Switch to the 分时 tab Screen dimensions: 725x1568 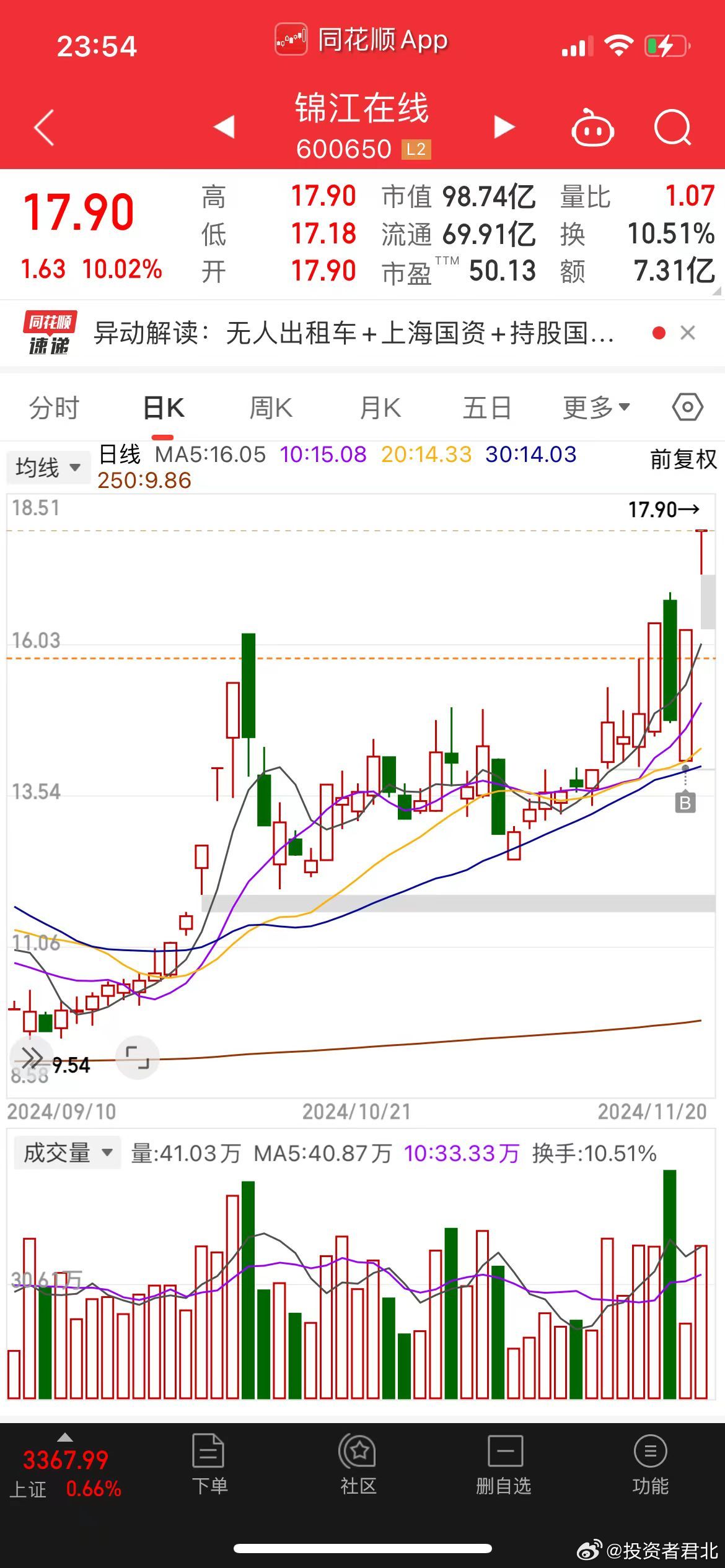click(x=55, y=408)
